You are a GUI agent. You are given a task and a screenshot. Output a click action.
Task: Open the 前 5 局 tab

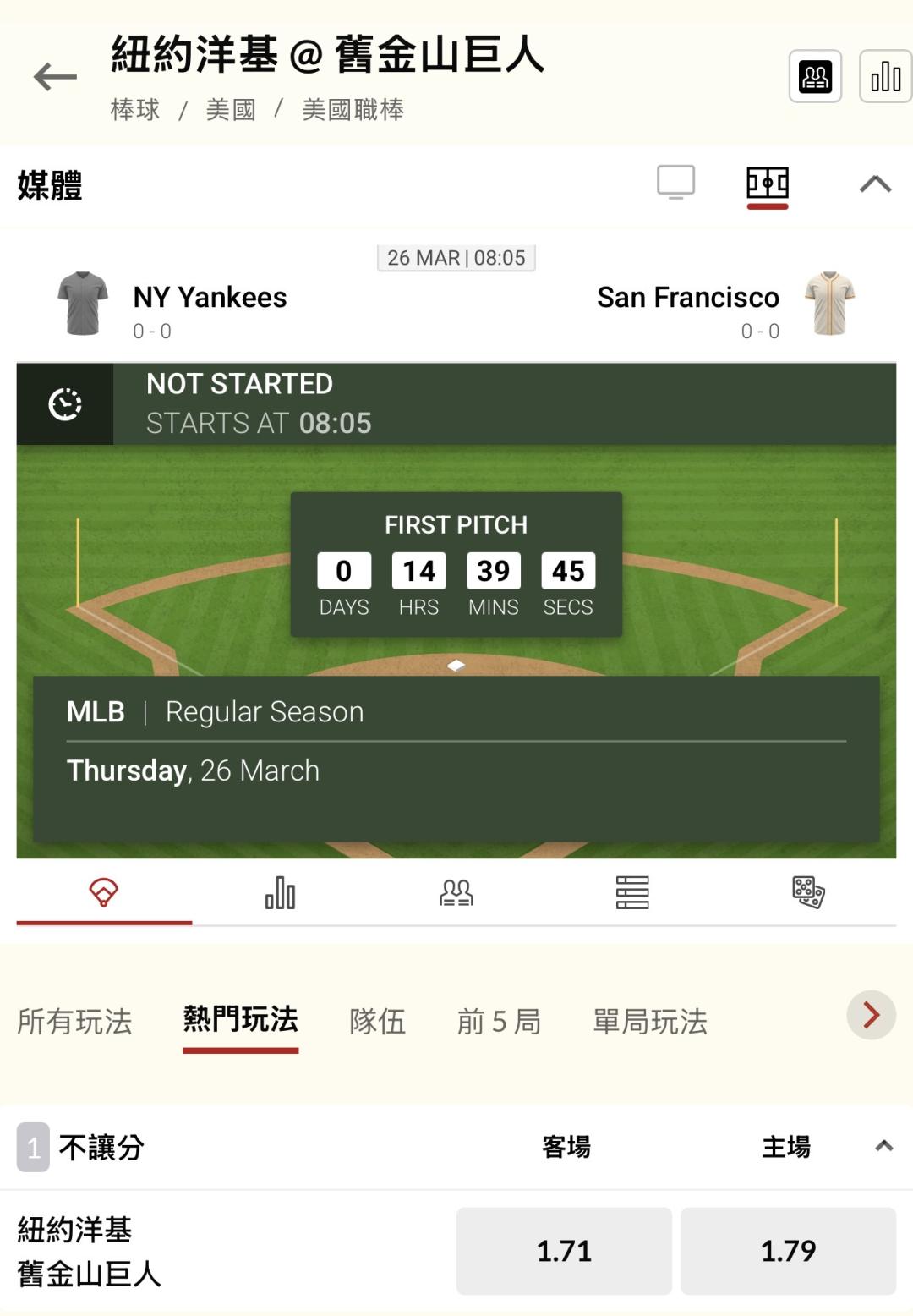[499, 1021]
